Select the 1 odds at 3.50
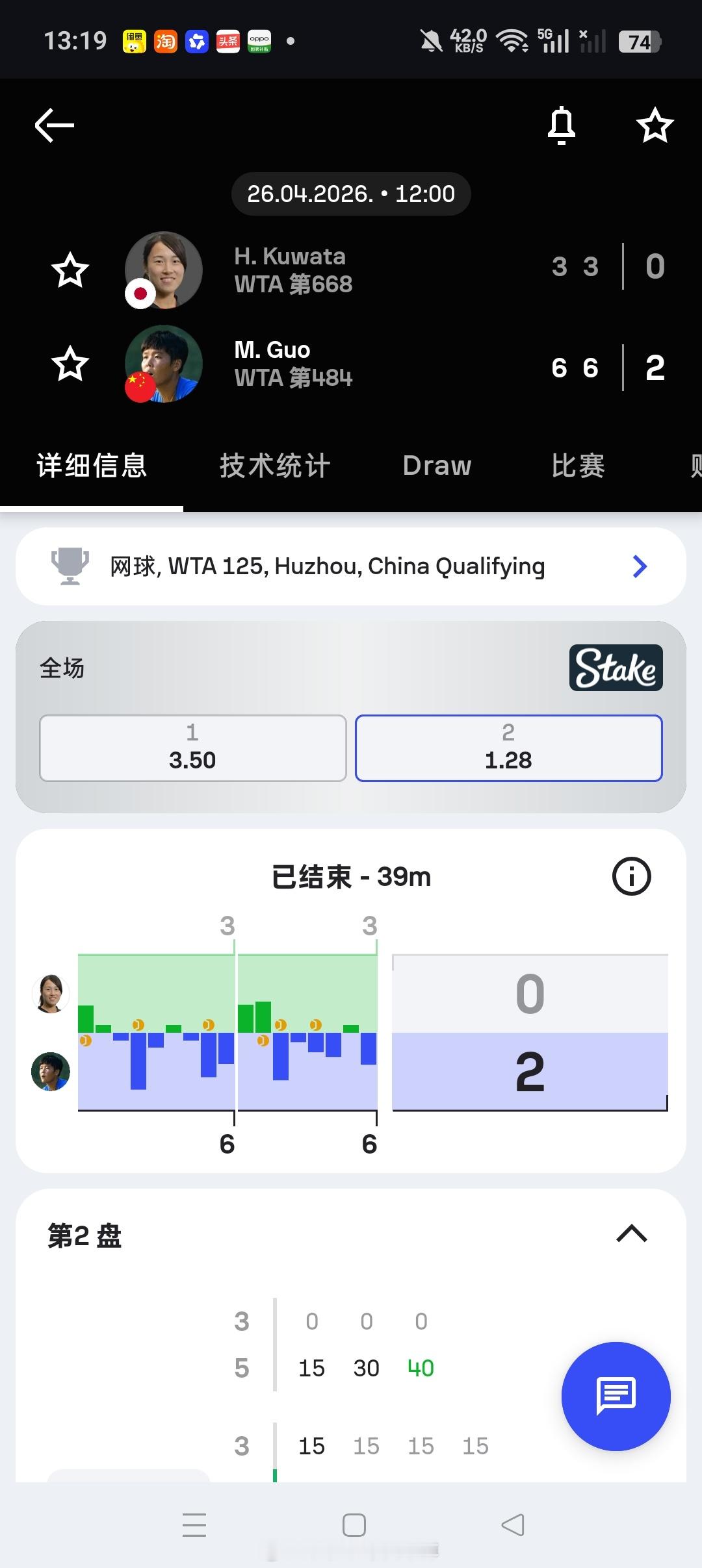 pos(192,748)
